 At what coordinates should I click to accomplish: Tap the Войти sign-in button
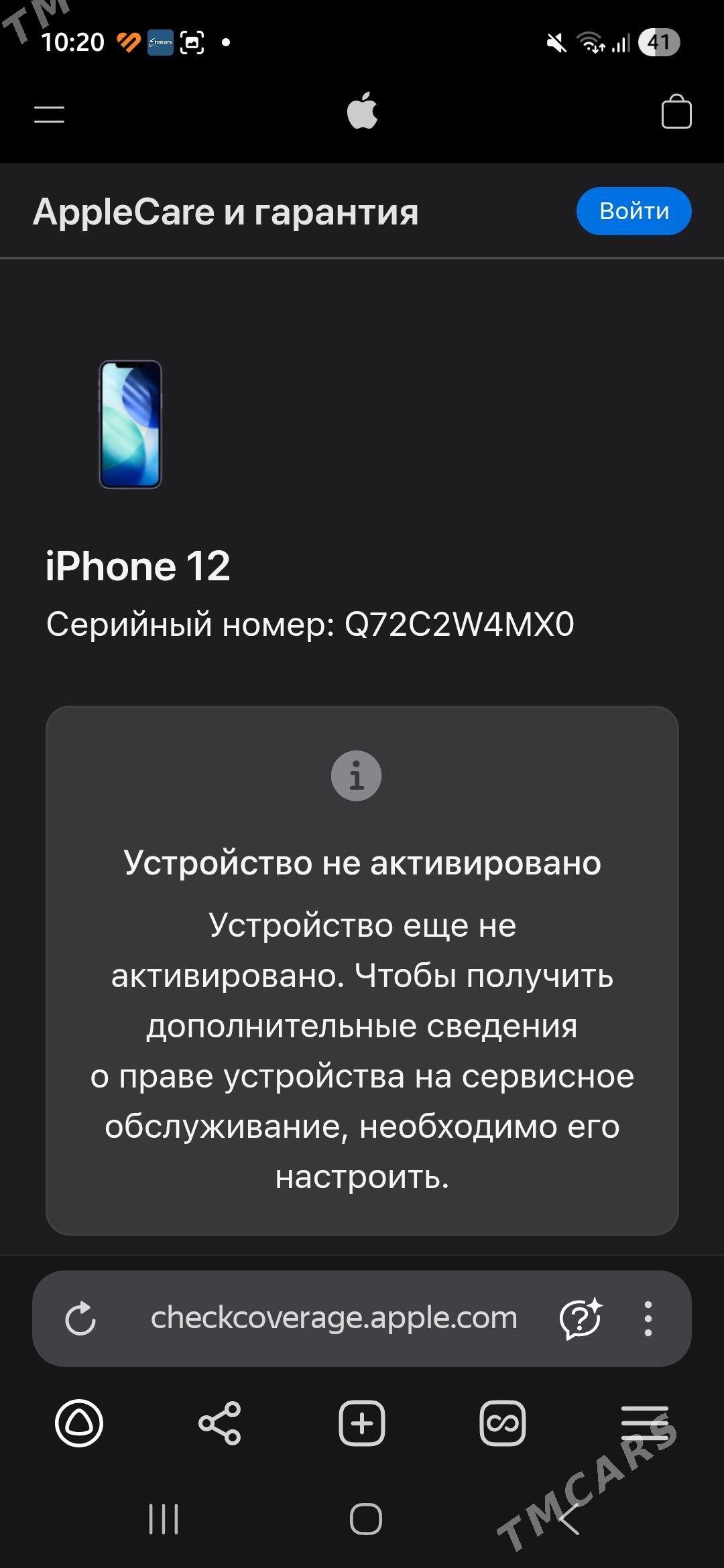pos(633,211)
